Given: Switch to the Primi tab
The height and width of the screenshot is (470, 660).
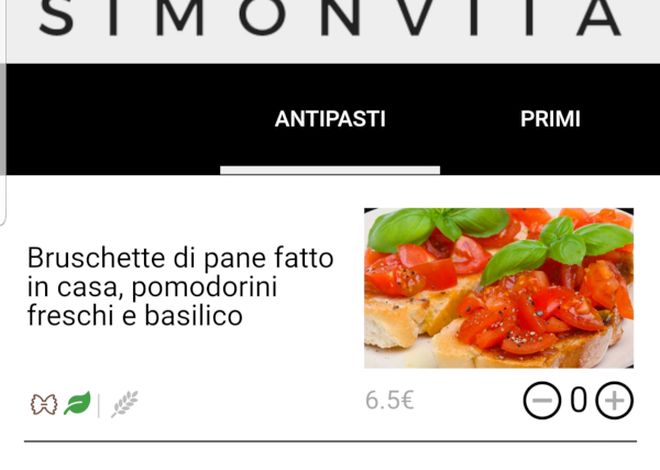Looking at the screenshot, I should pyautogui.click(x=550, y=119).
